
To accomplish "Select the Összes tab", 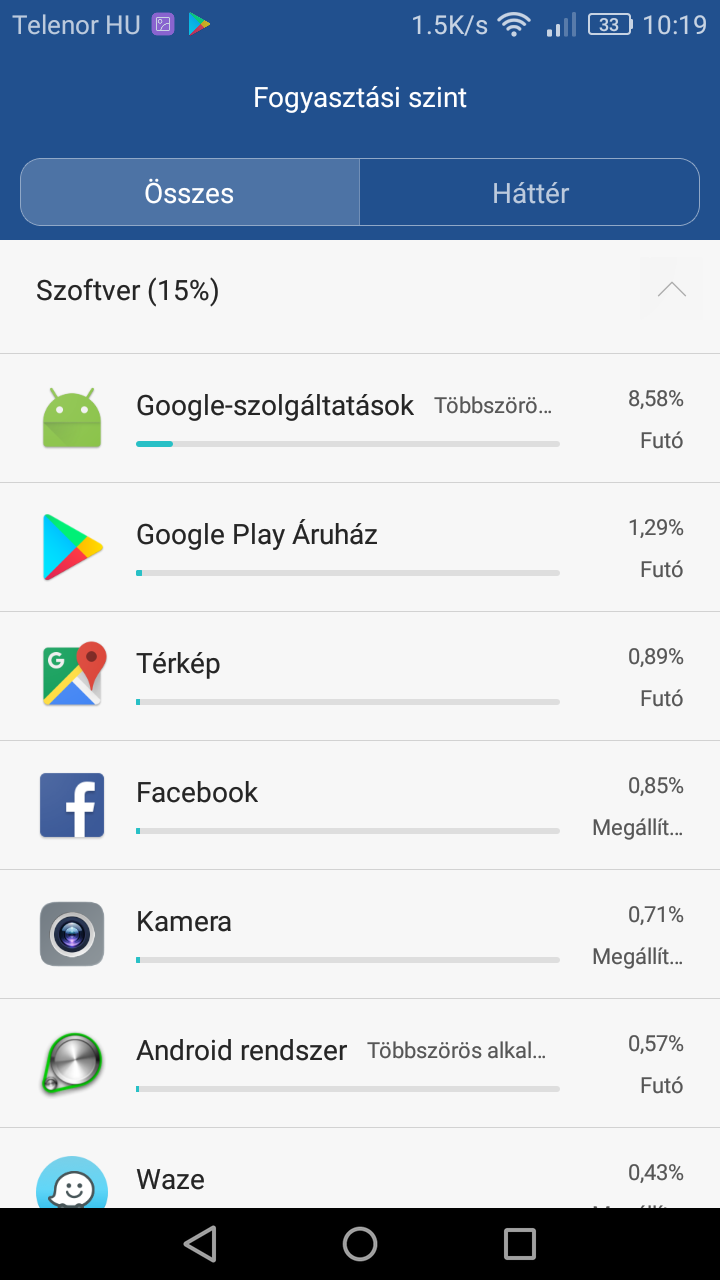I will click(x=190, y=193).
